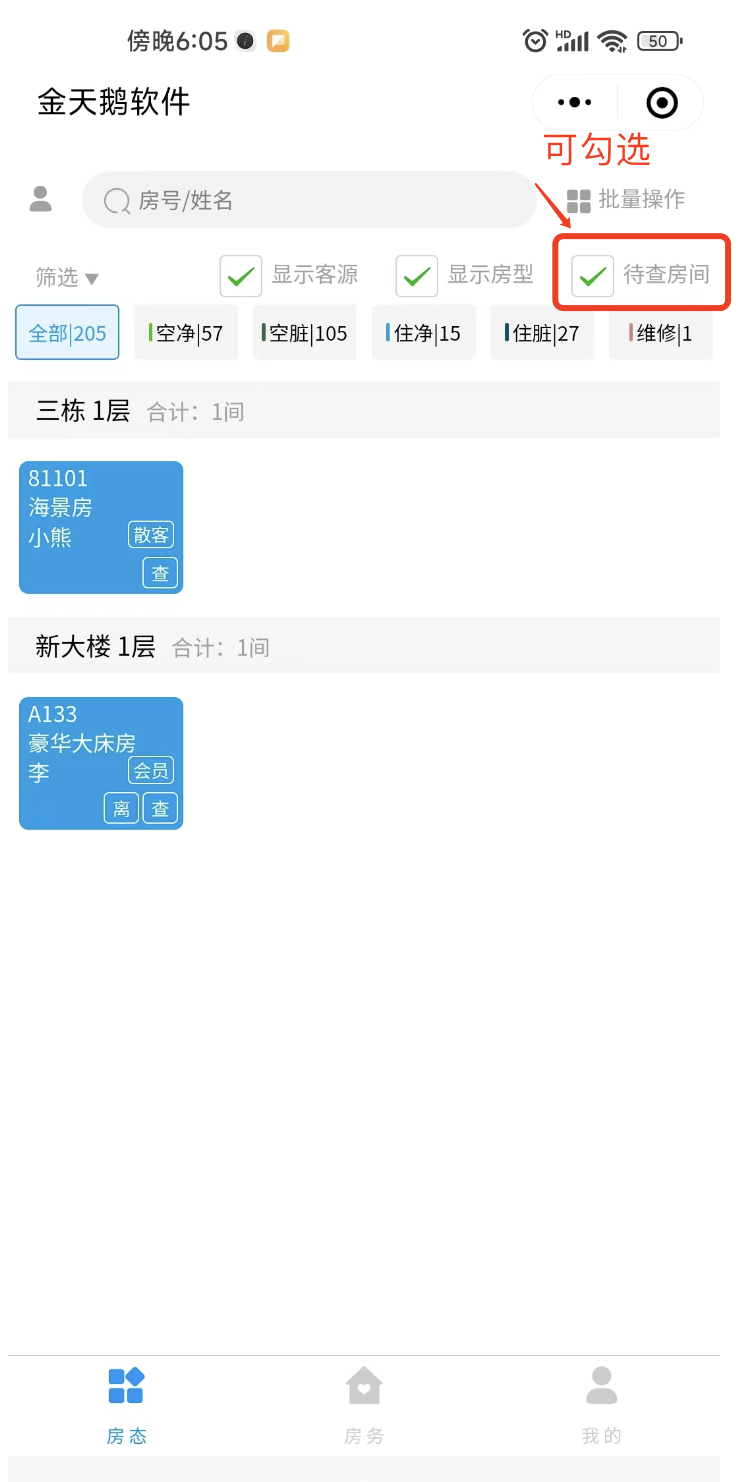This screenshot has height=1482, width=752.
Task: Open room card A133 豪华大床房
Action: [101, 763]
